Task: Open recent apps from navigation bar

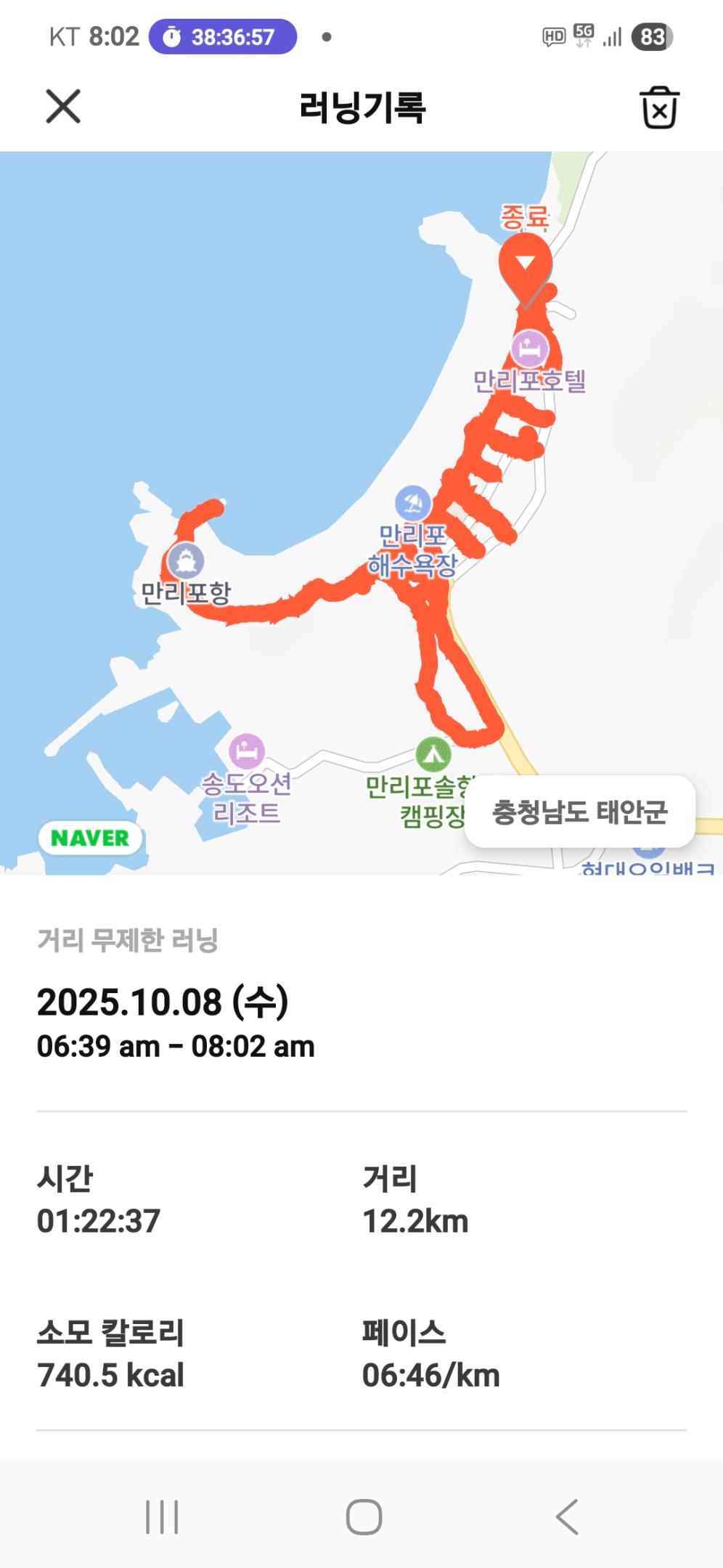Action: click(x=162, y=1516)
